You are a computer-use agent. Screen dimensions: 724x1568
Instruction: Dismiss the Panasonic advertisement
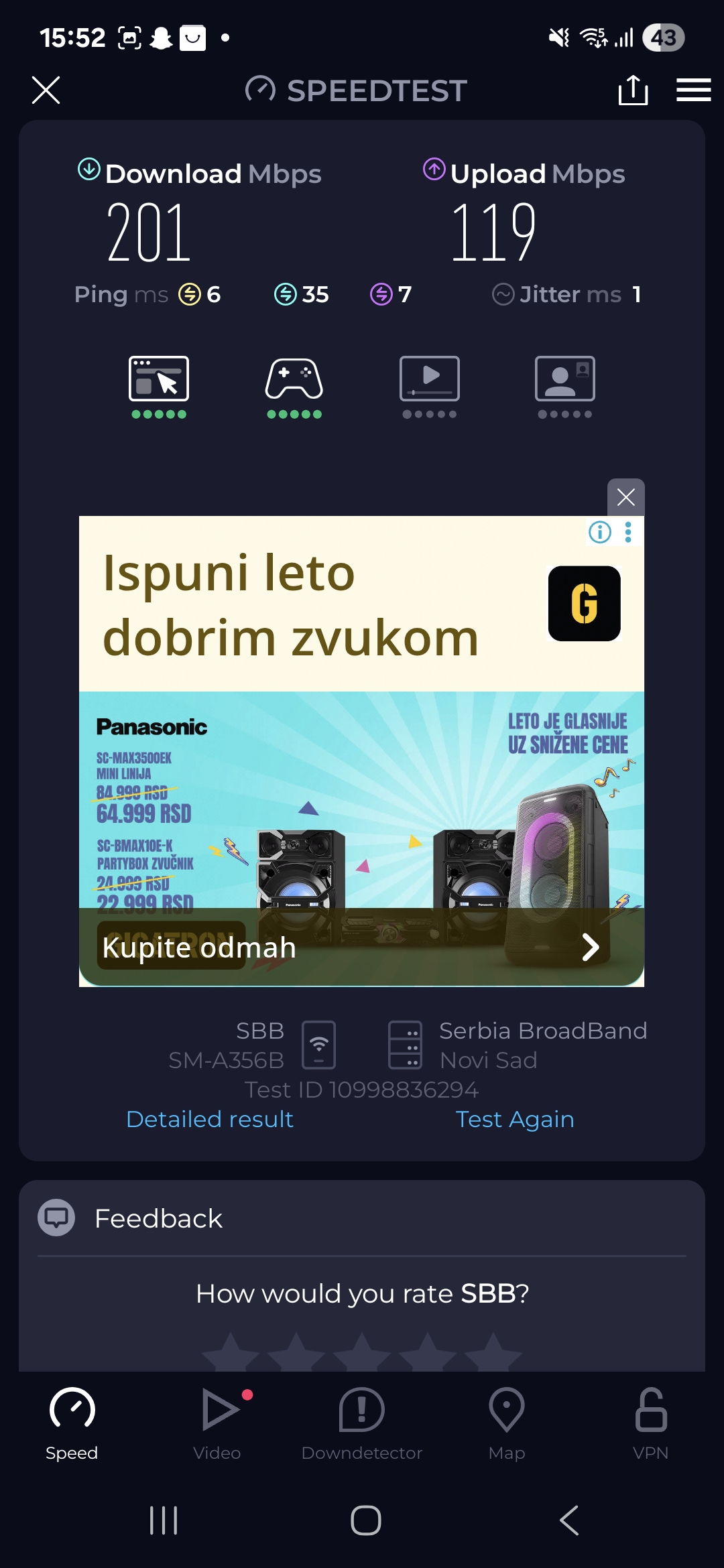(625, 497)
